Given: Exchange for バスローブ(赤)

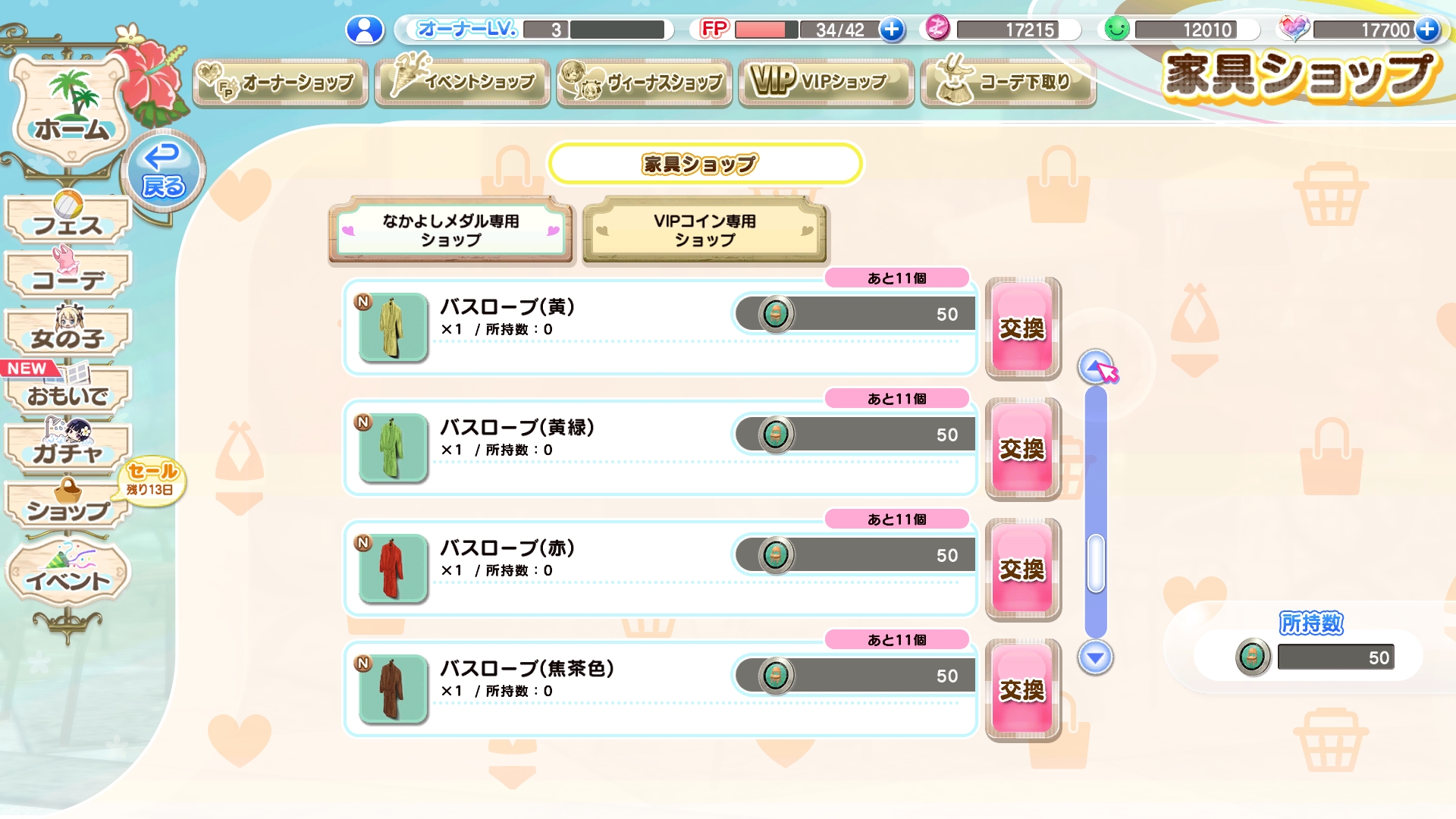Looking at the screenshot, I should 1022,569.
